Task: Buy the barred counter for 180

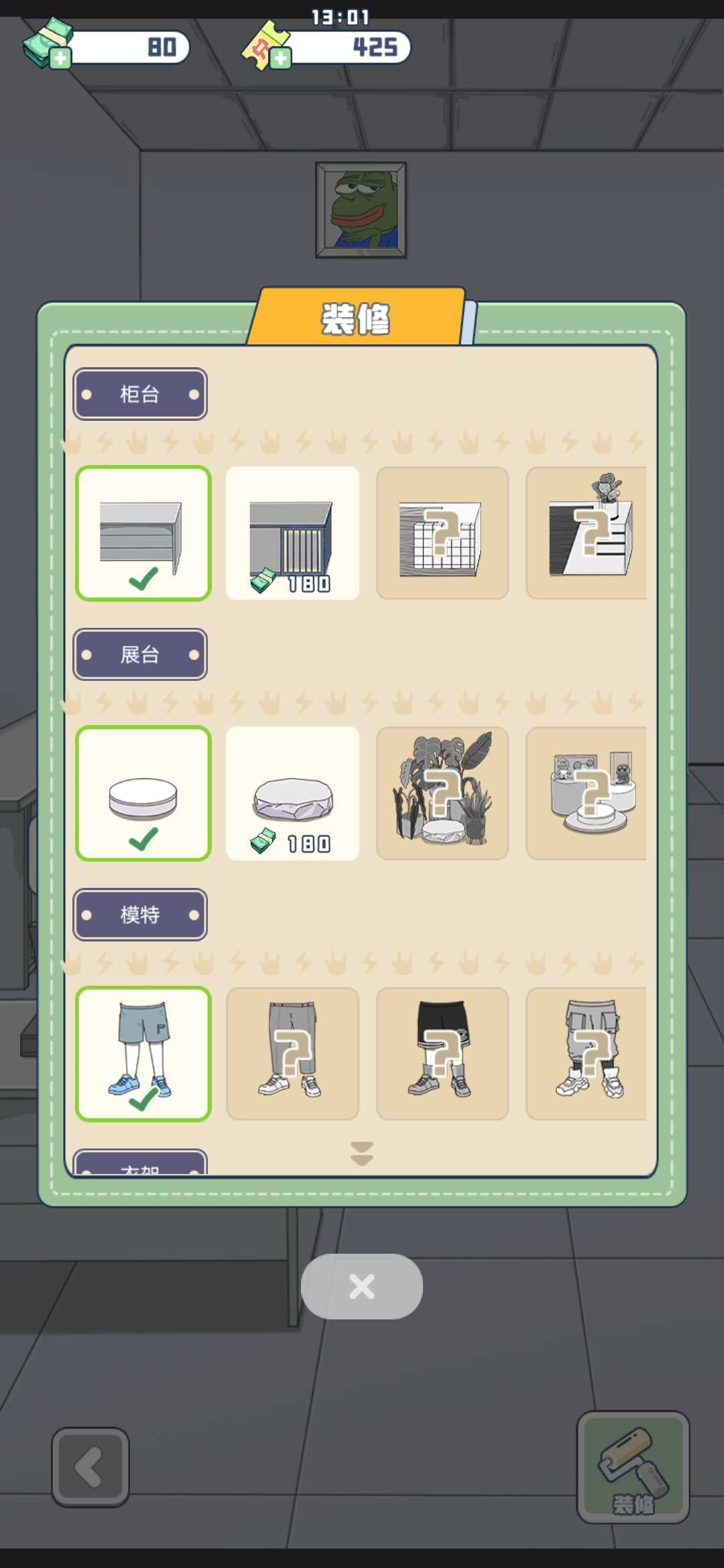Action: pos(293,533)
